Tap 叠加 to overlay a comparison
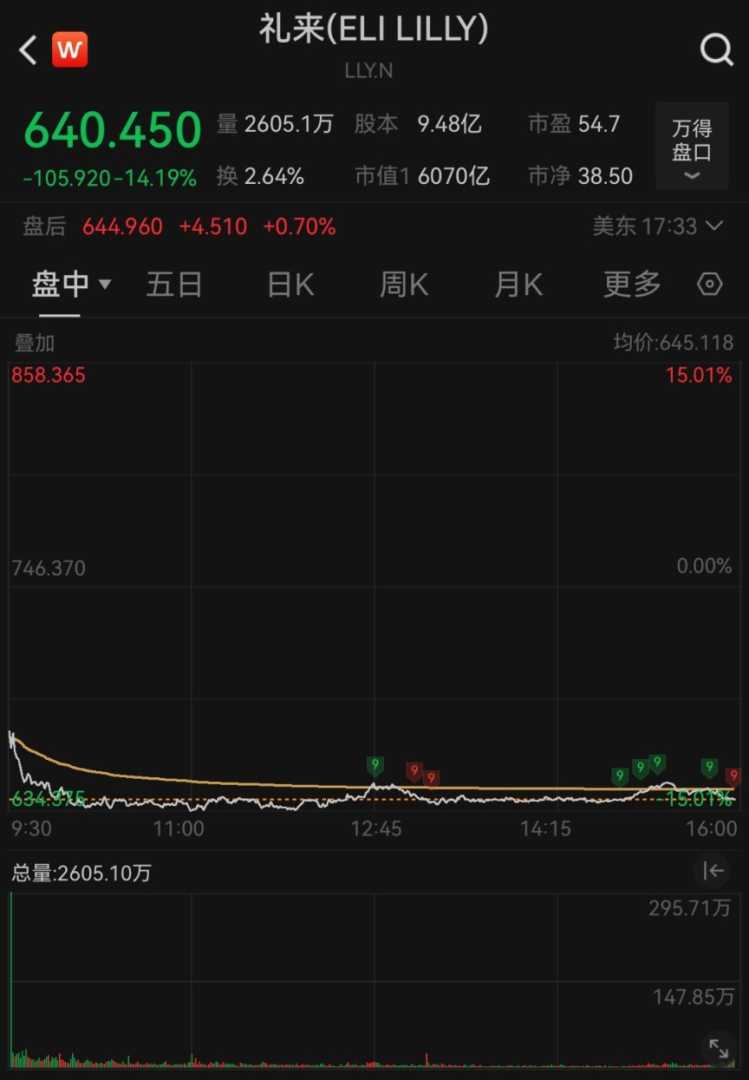This screenshot has width=749, height=1080. (34, 343)
